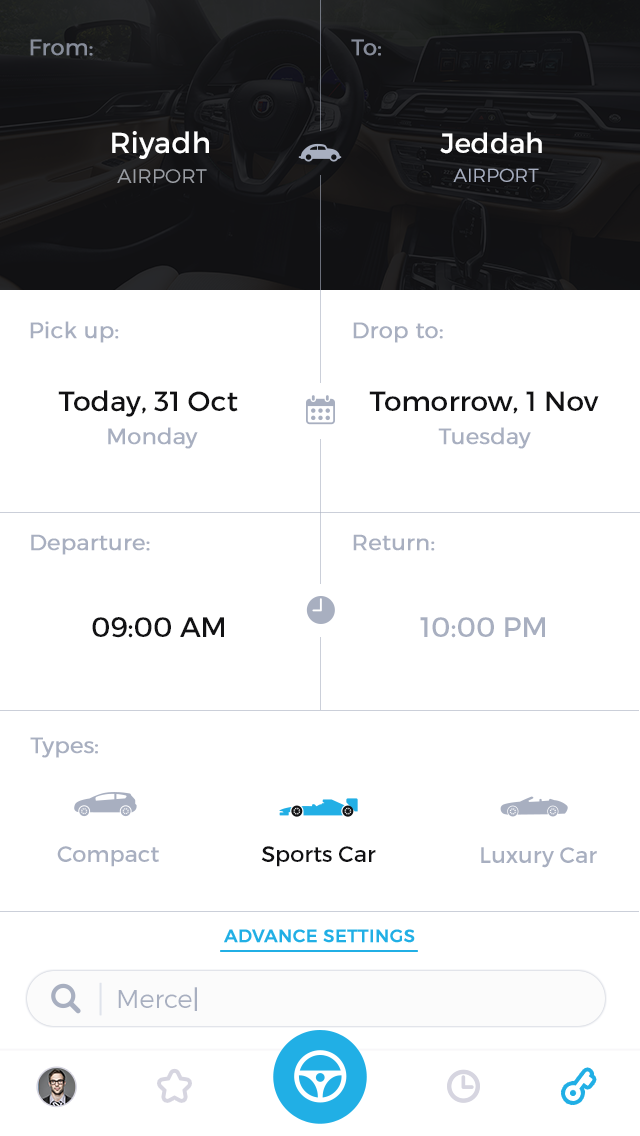Go to the favorites star tab
This screenshot has height=1136, width=640.
click(174, 1086)
